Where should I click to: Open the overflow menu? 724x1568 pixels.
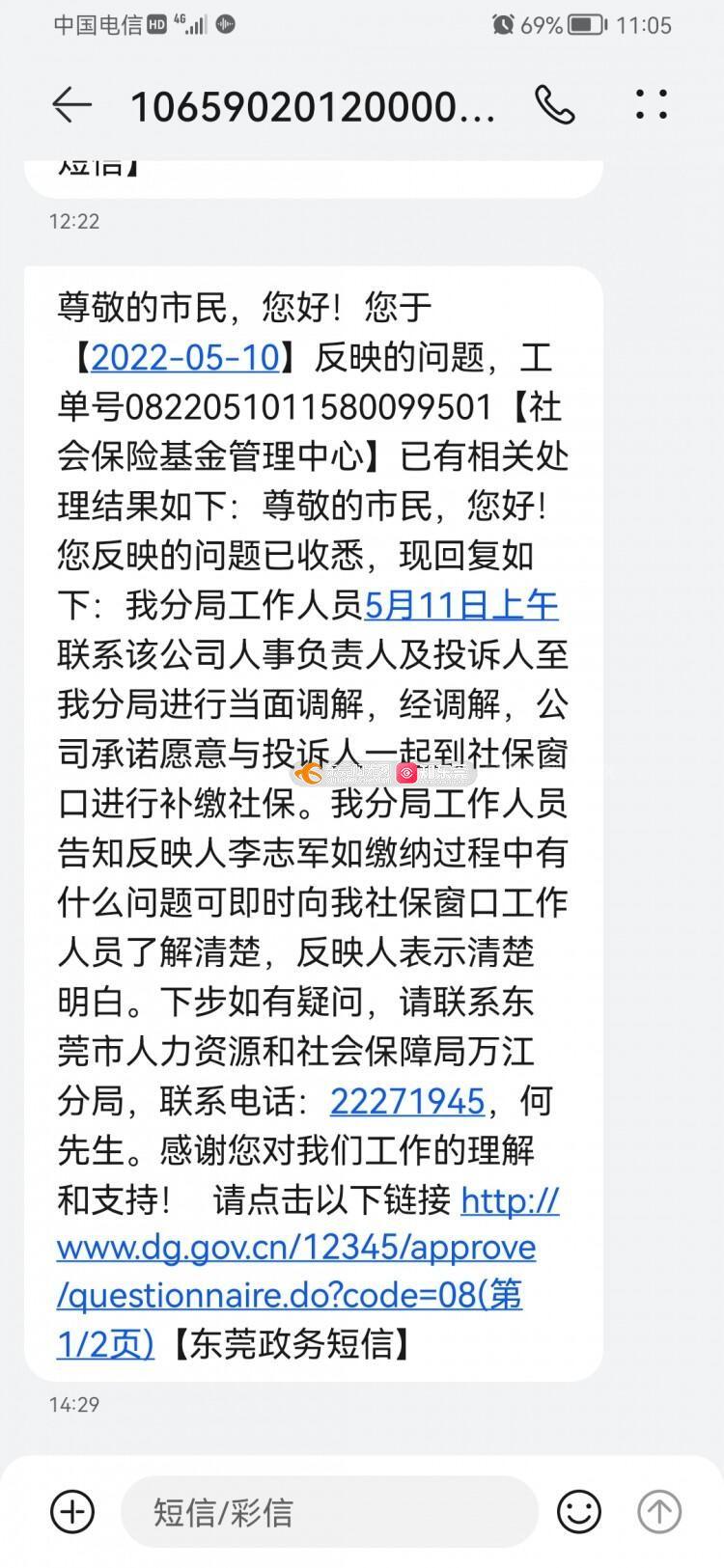(x=652, y=104)
